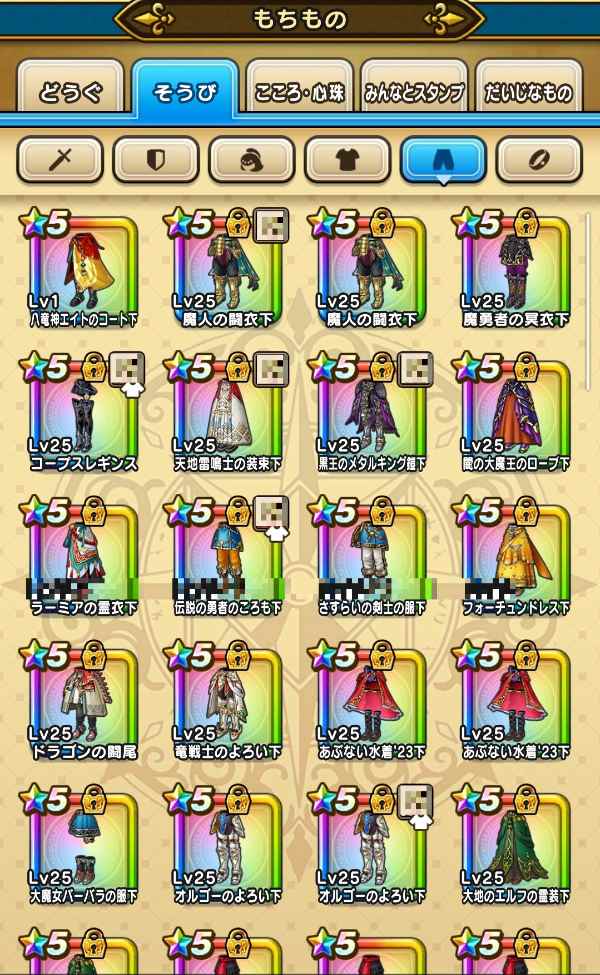600x975 pixels.
Task: Open ラーミアの霊衣下 equipment
Action: (x=84, y=558)
